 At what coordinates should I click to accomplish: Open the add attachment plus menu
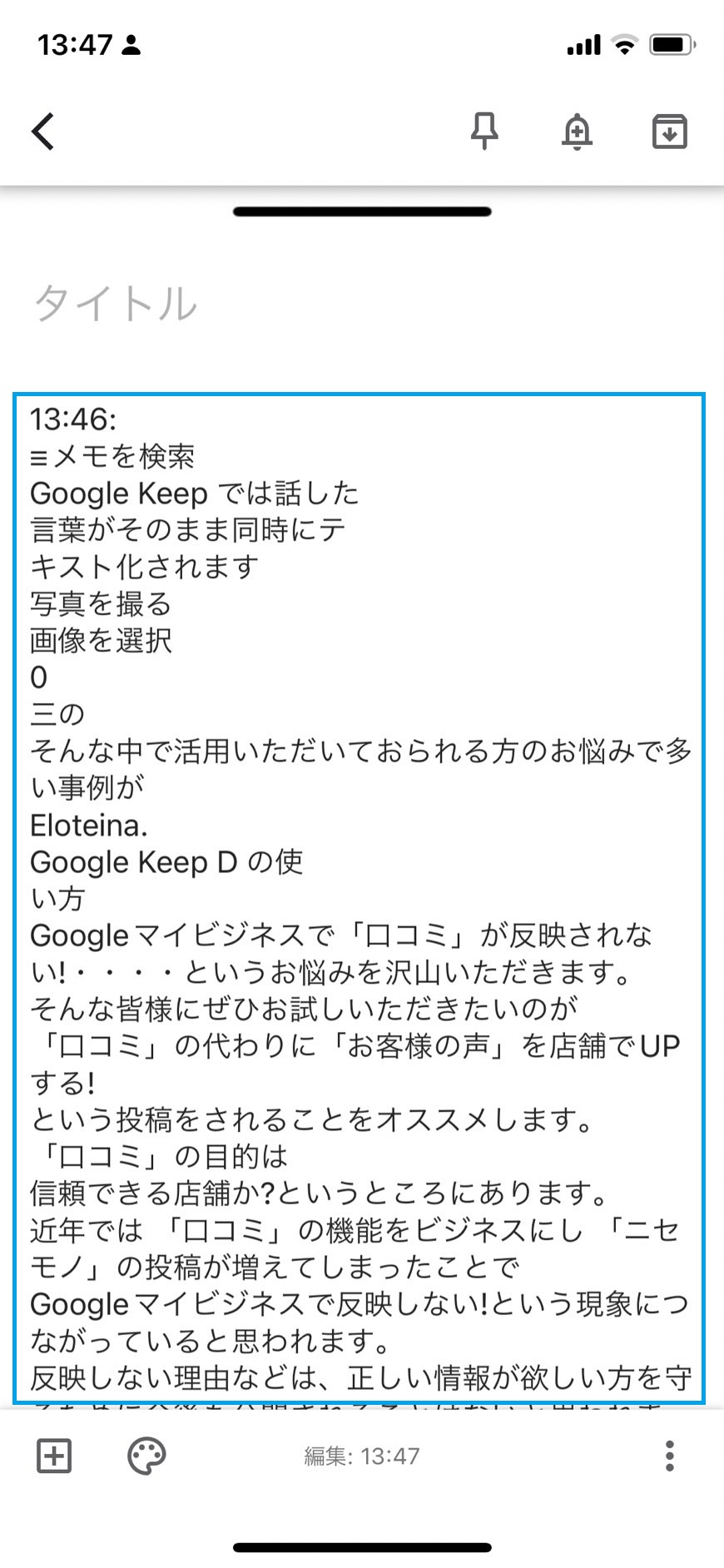pyautogui.click(x=54, y=1456)
